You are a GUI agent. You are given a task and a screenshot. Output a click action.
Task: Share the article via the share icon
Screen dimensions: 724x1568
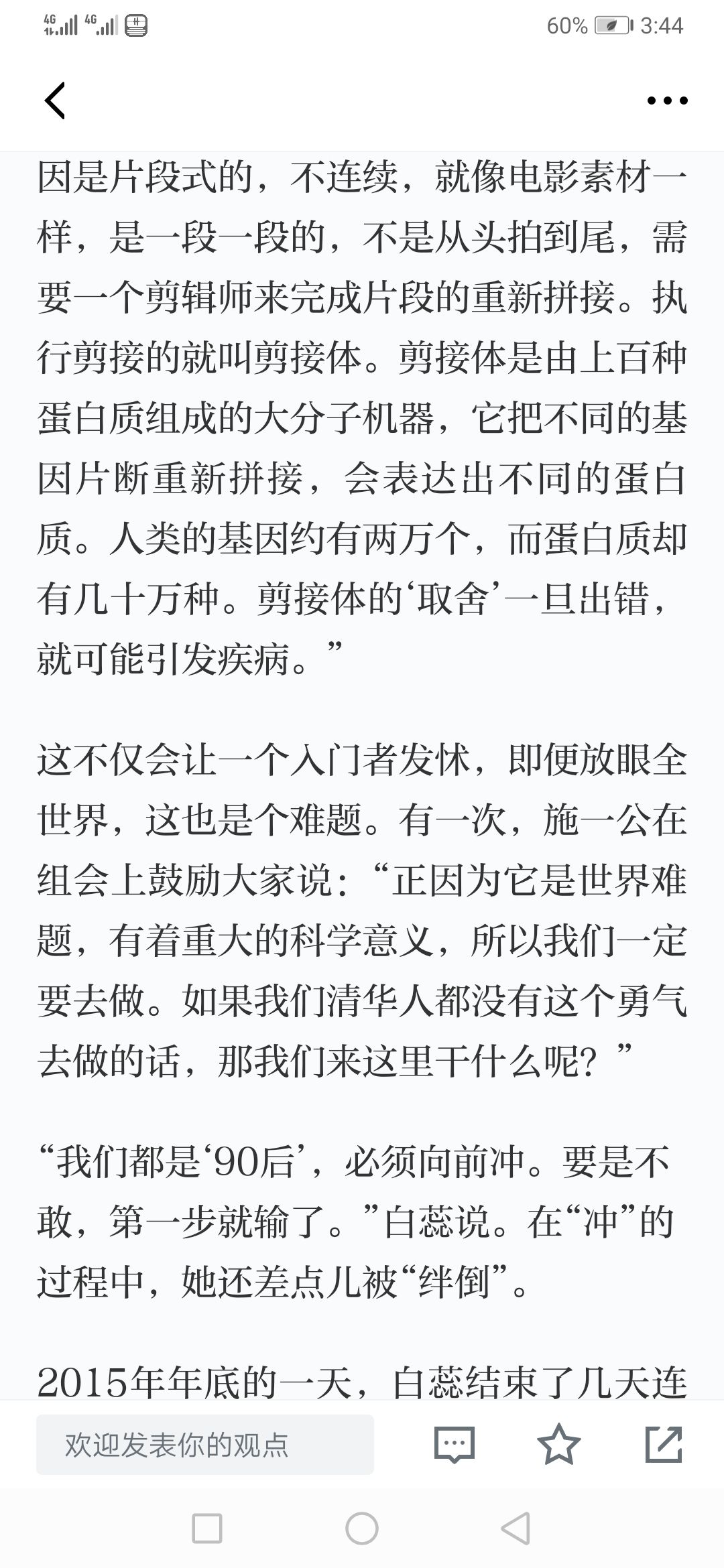663,1444
